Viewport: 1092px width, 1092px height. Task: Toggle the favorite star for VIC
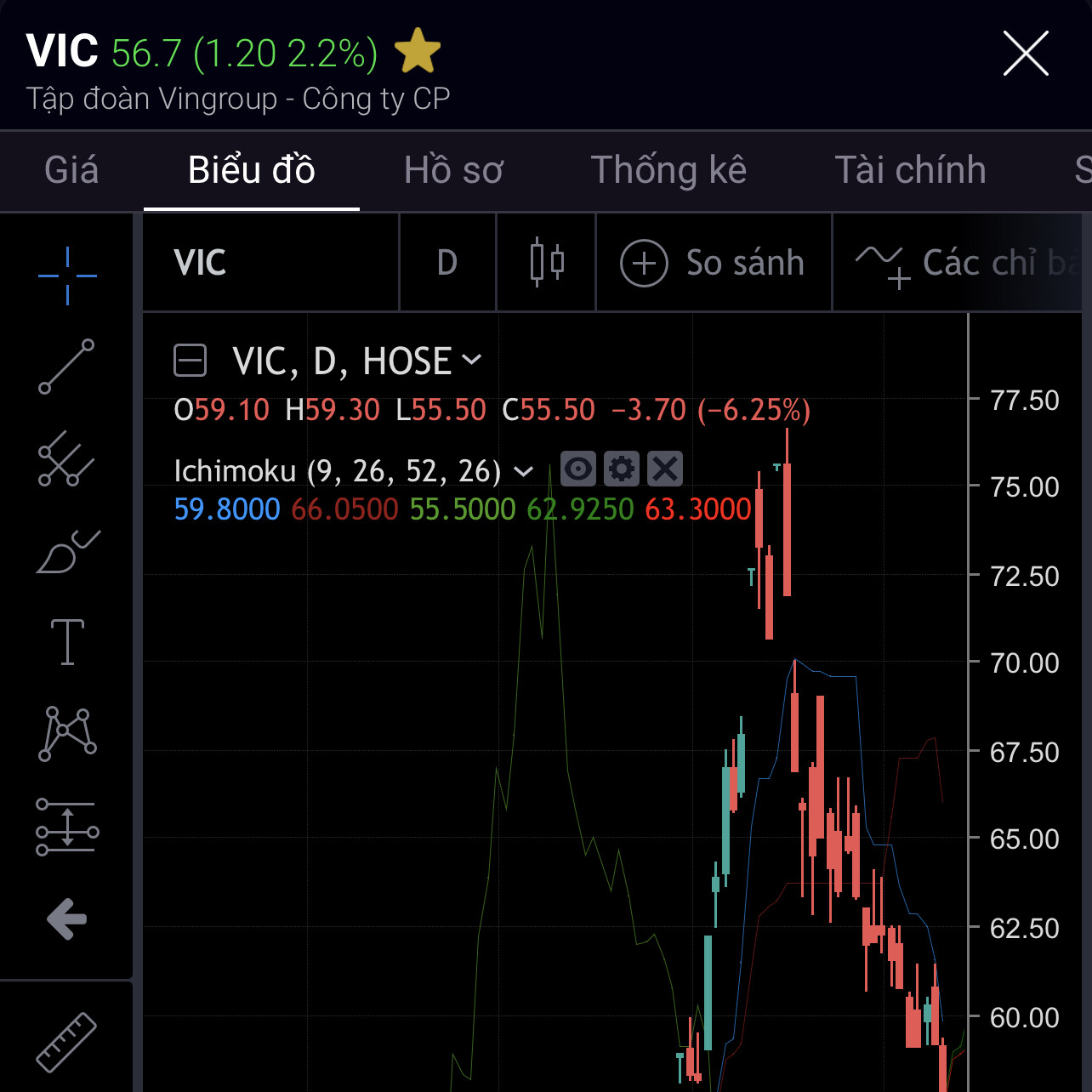(x=417, y=52)
